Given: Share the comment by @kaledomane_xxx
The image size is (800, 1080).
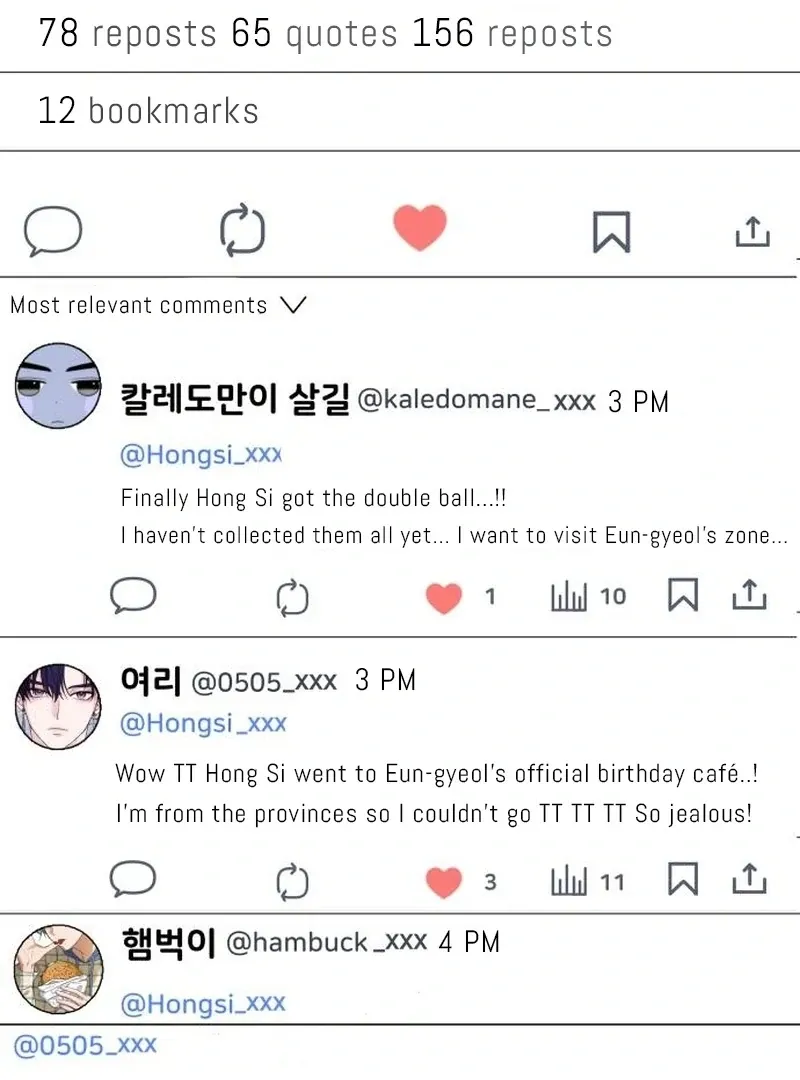Looking at the screenshot, I should point(749,596).
